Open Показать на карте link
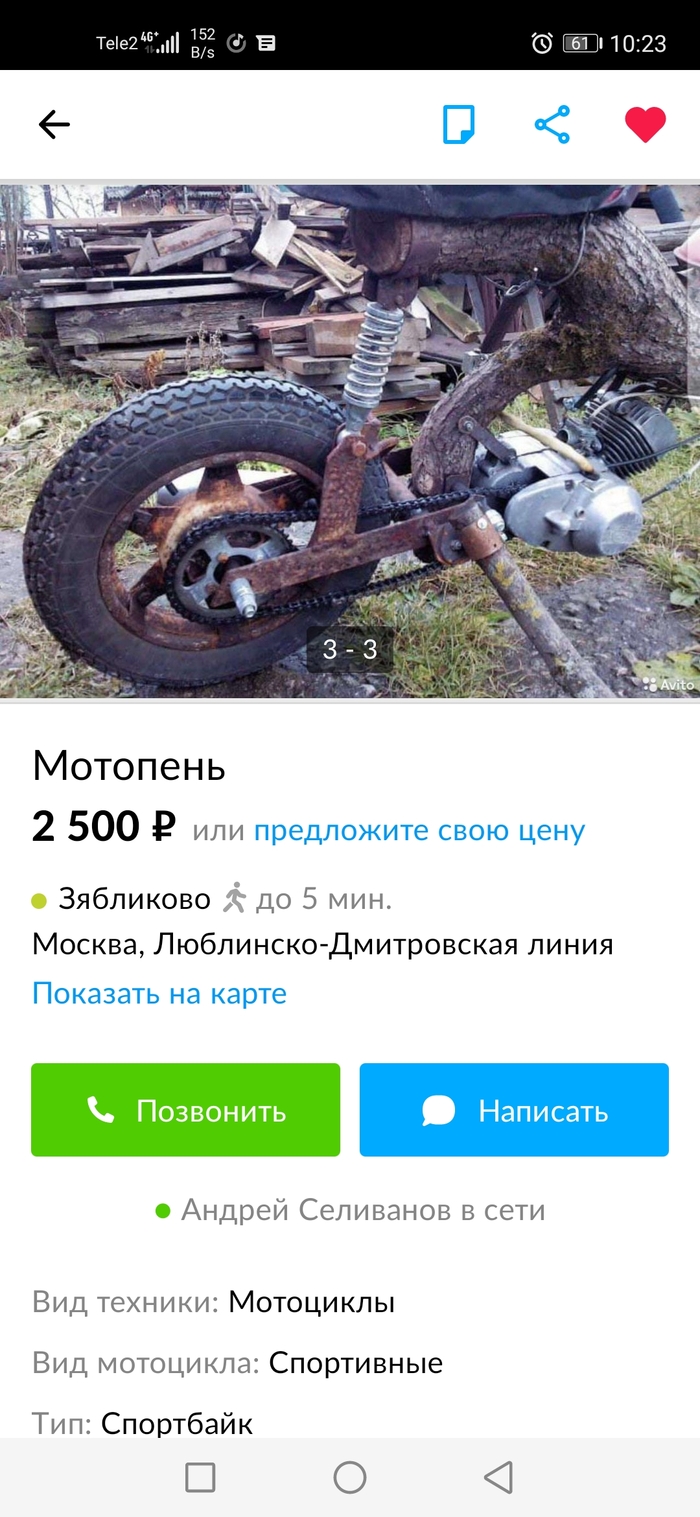 click(x=160, y=993)
